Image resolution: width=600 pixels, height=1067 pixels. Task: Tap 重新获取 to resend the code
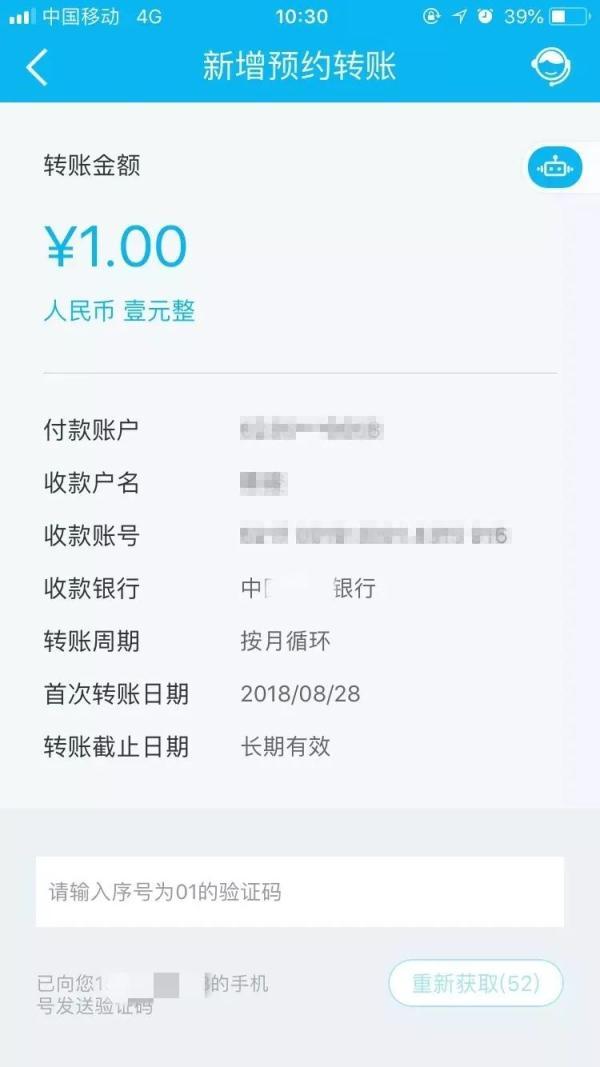475,983
